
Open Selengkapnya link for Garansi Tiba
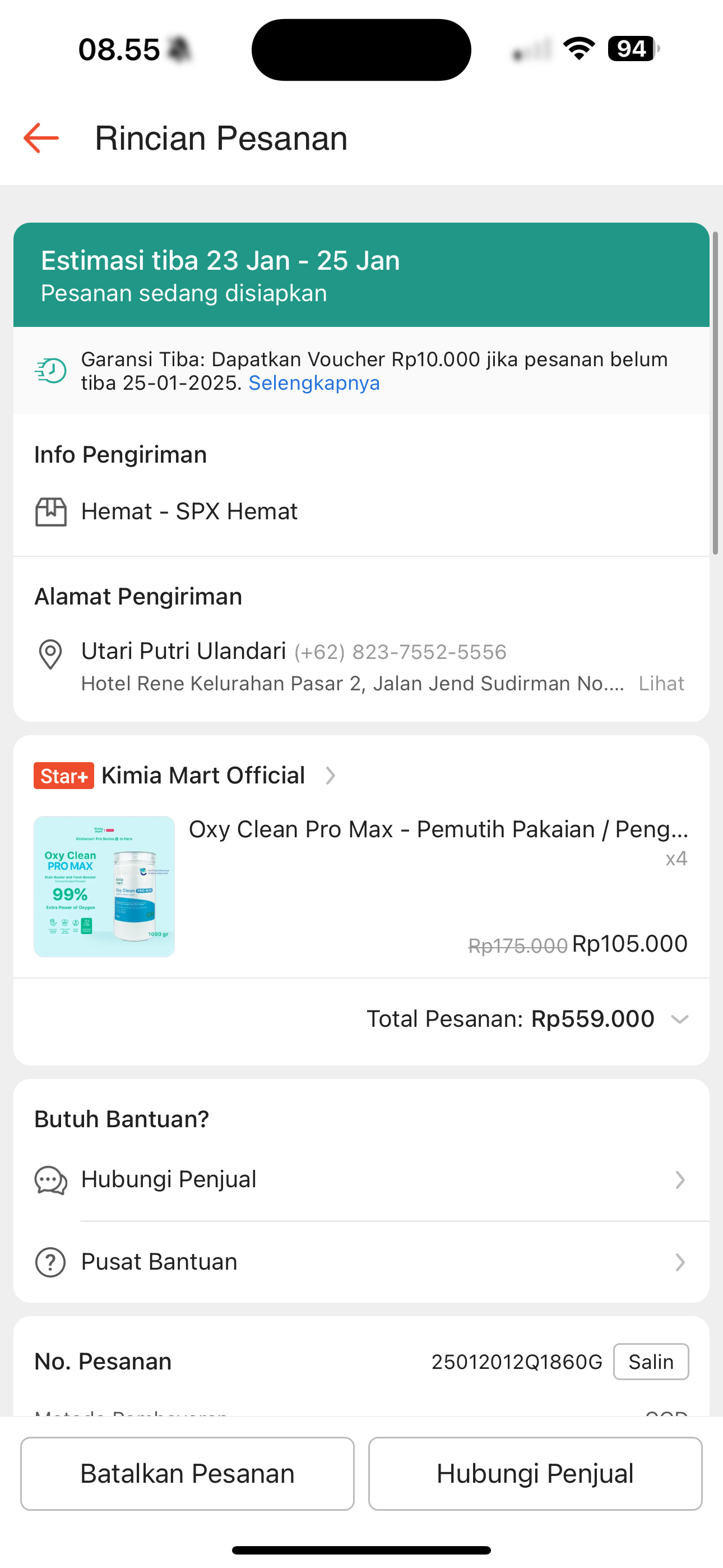(314, 384)
